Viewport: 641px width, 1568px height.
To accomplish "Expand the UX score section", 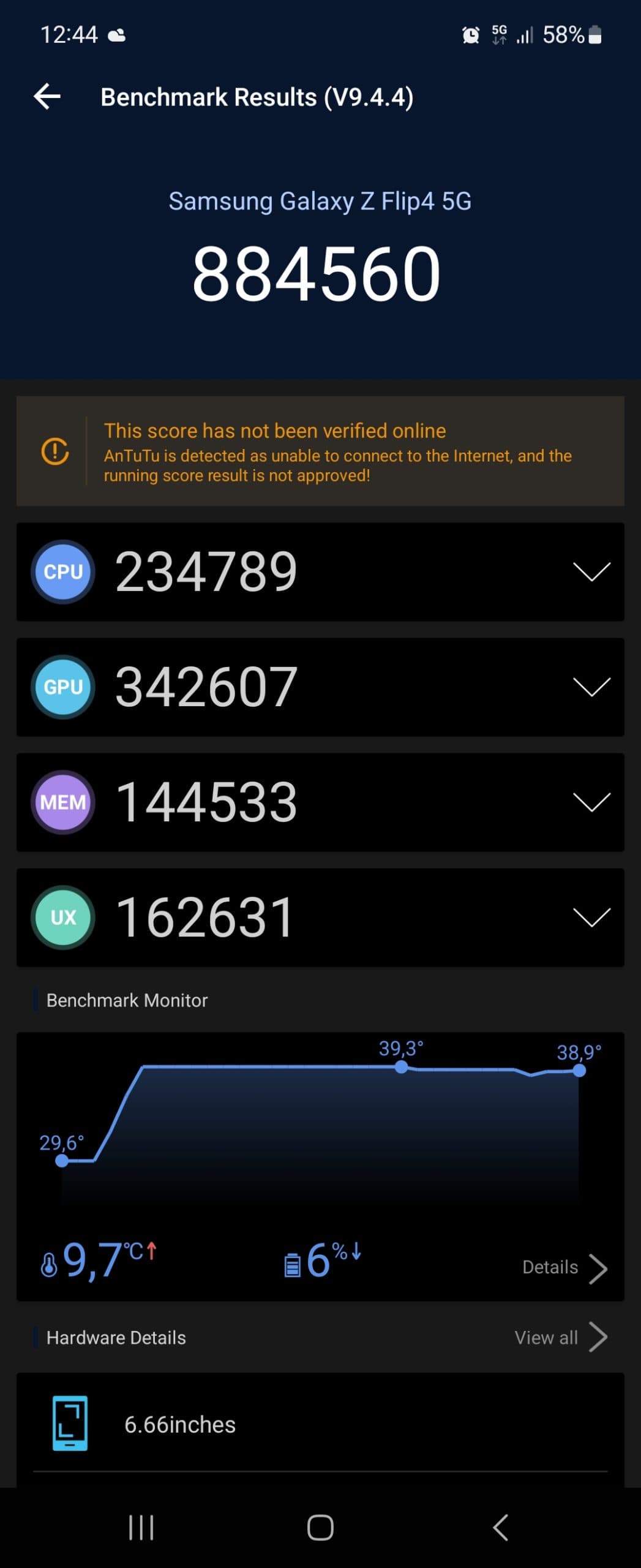I will (591, 917).
